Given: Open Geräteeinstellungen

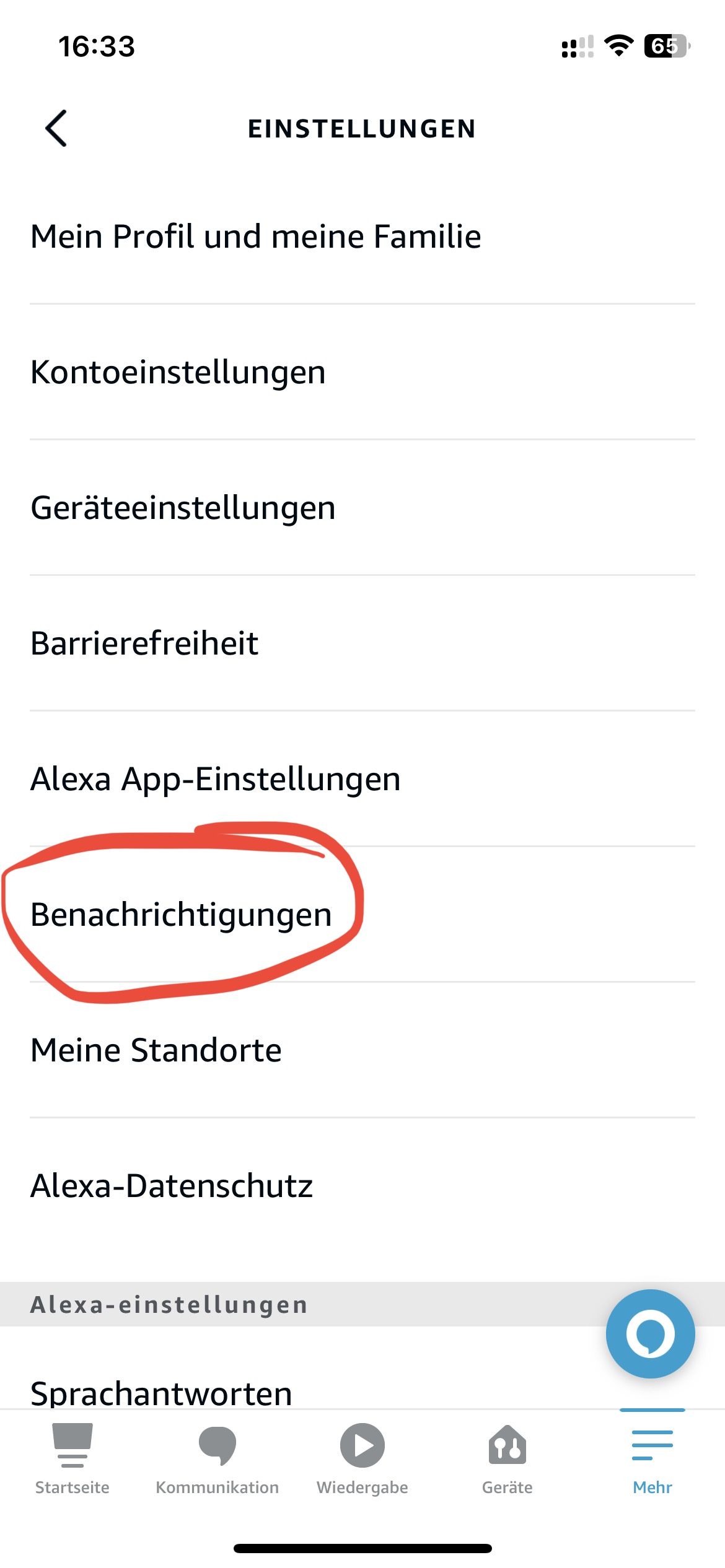Looking at the screenshot, I should pos(182,507).
